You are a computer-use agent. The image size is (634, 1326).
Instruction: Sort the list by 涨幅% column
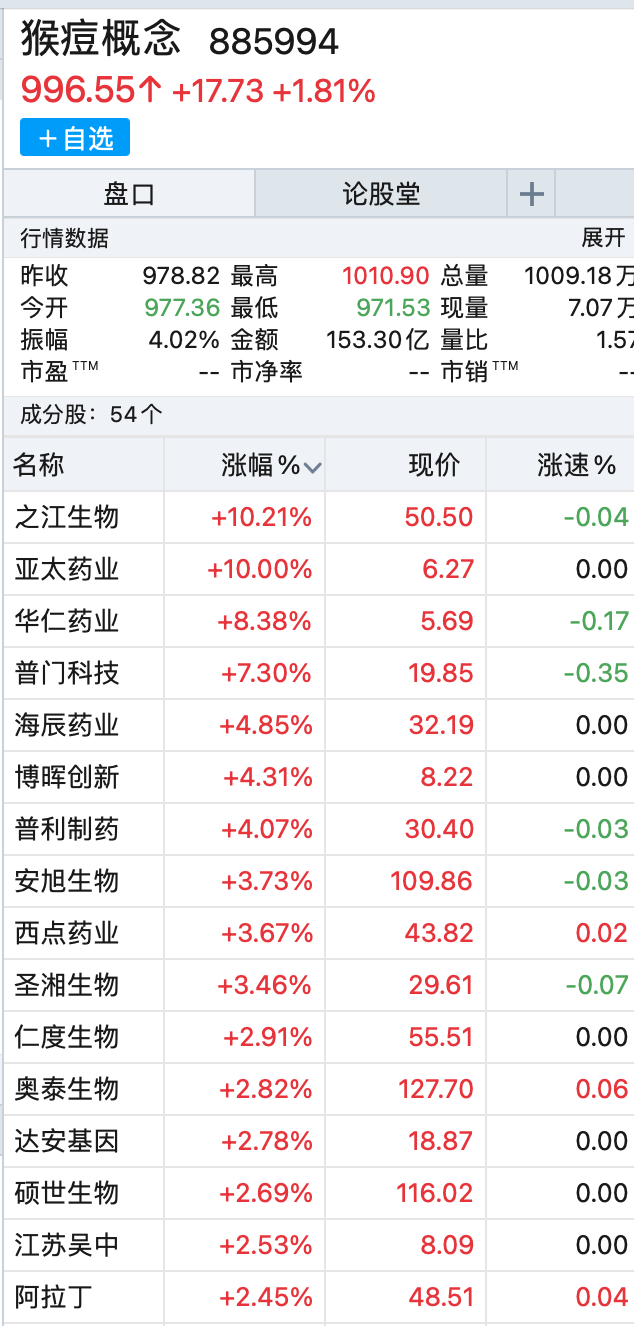click(x=270, y=465)
